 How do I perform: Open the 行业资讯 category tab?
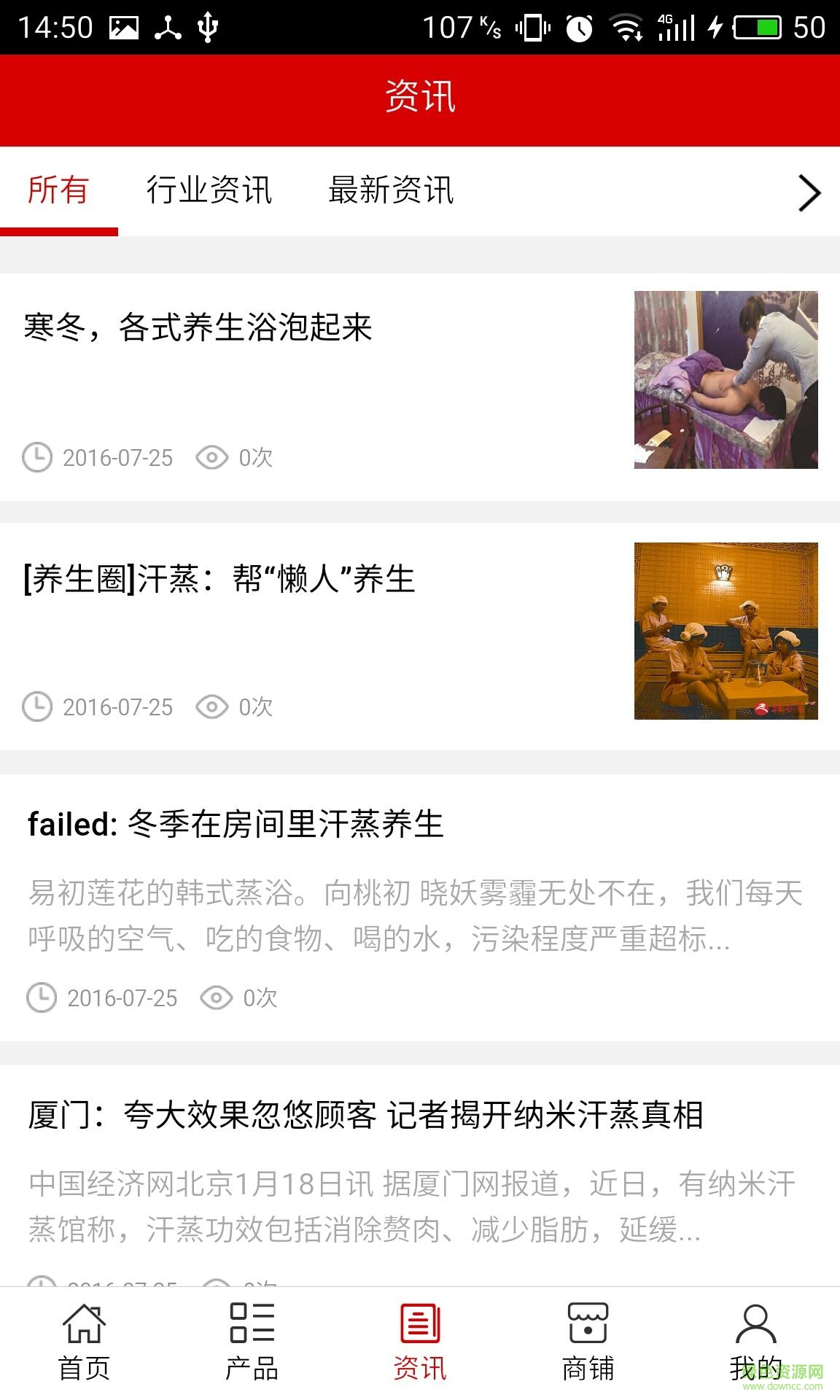[x=210, y=191]
